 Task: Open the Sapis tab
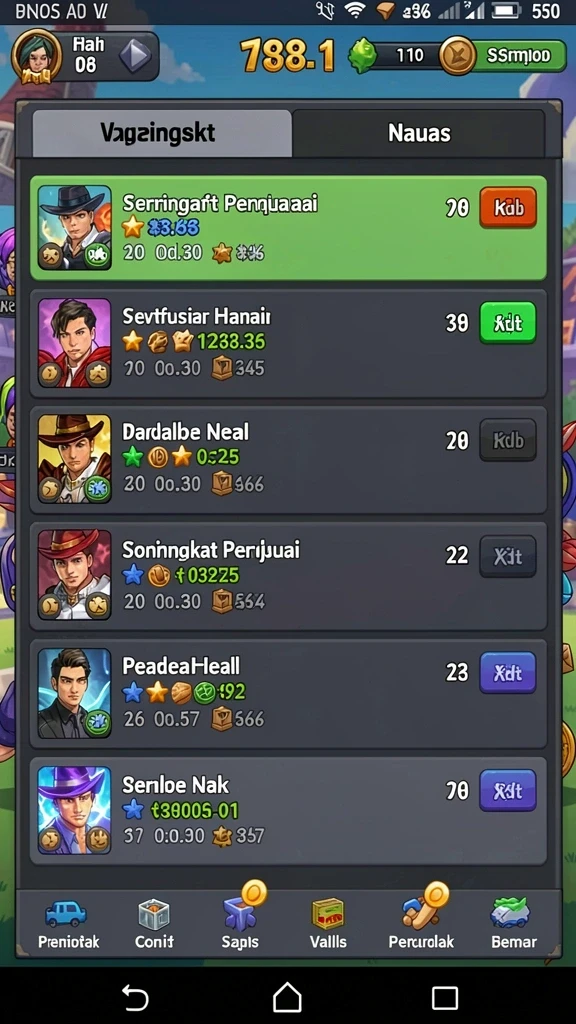(x=240, y=921)
